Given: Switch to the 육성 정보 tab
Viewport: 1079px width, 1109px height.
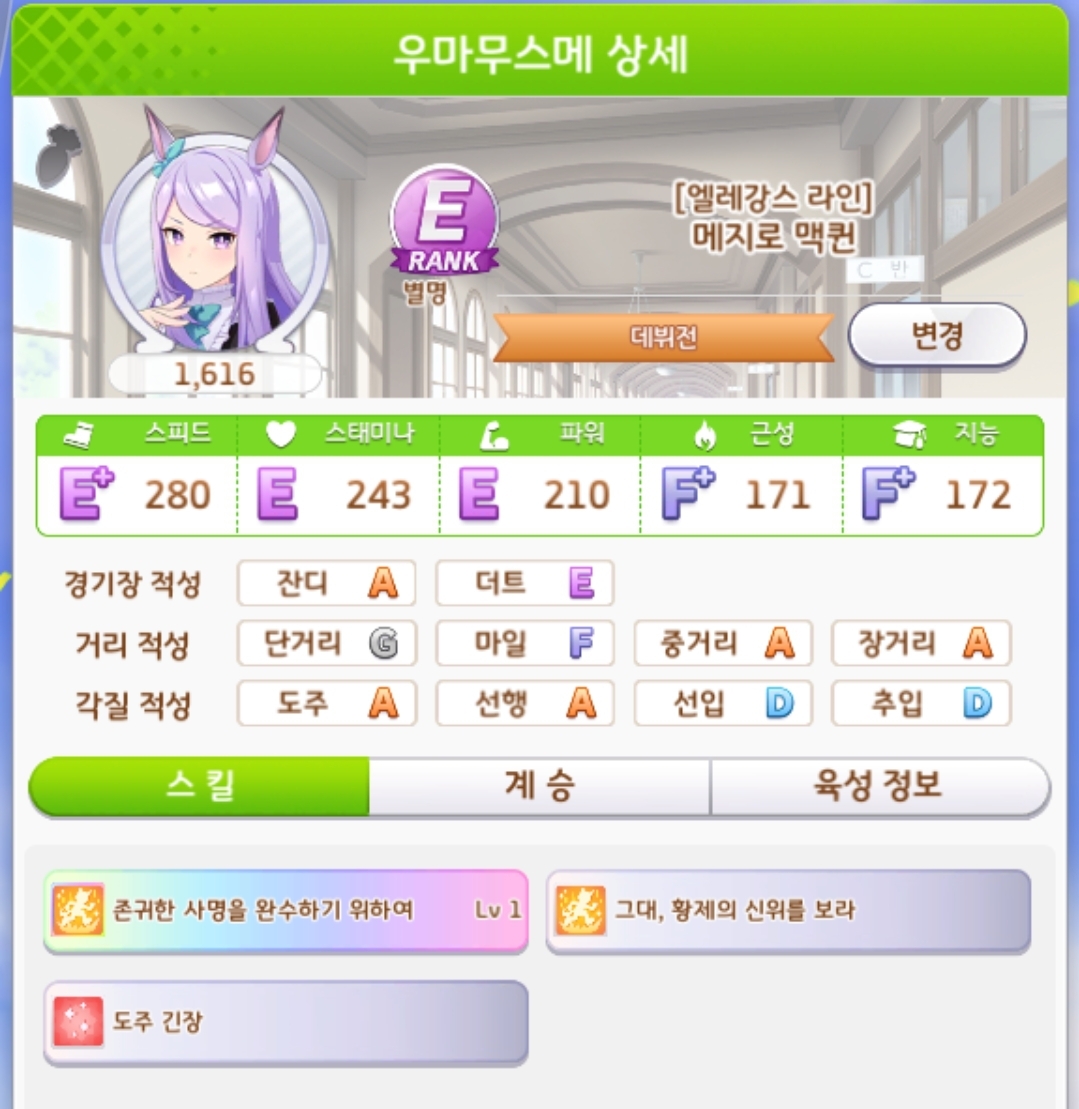Looking at the screenshot, I should [x=878, y=786].
